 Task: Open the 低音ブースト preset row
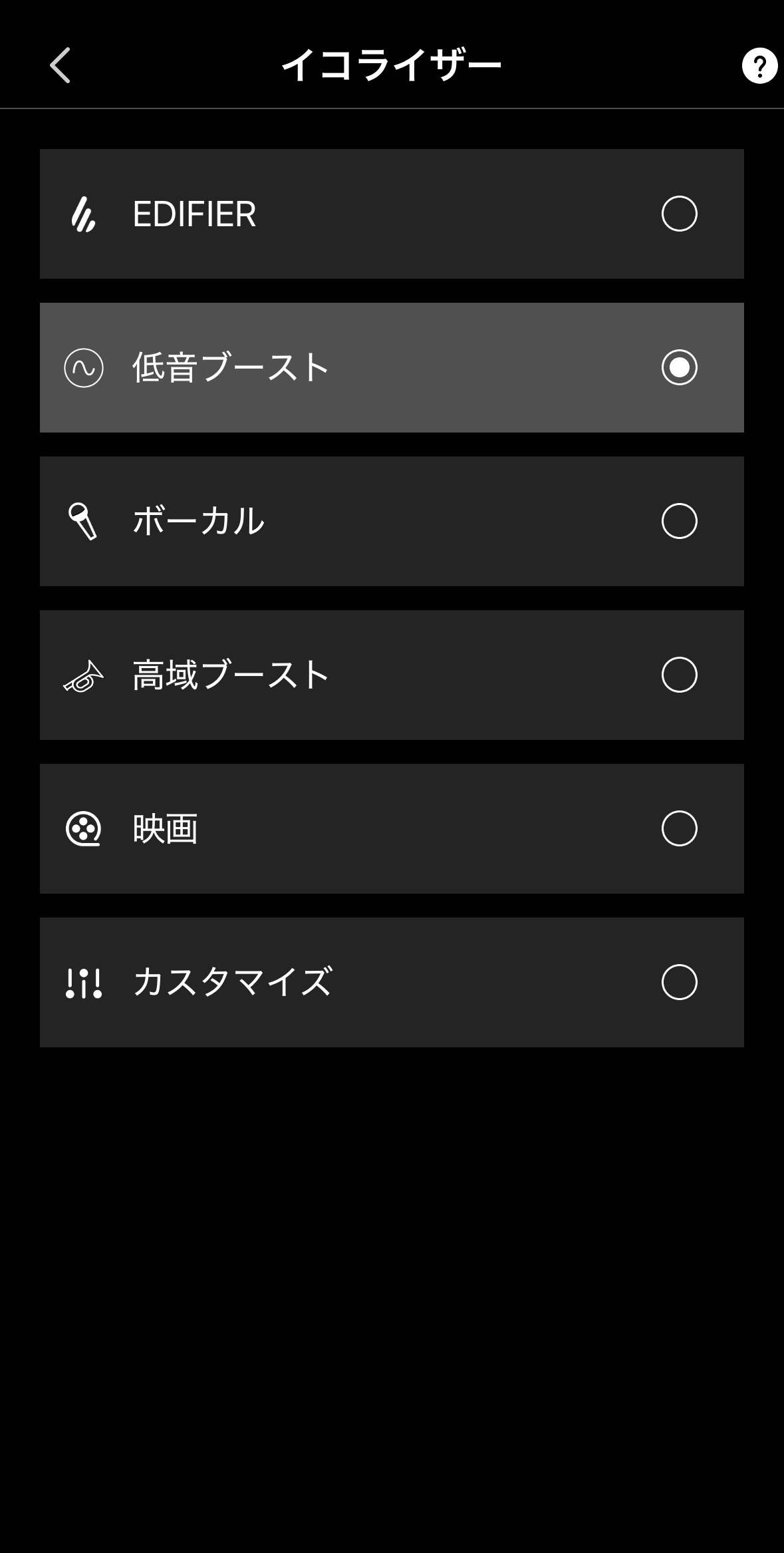[x=392, y=367]
